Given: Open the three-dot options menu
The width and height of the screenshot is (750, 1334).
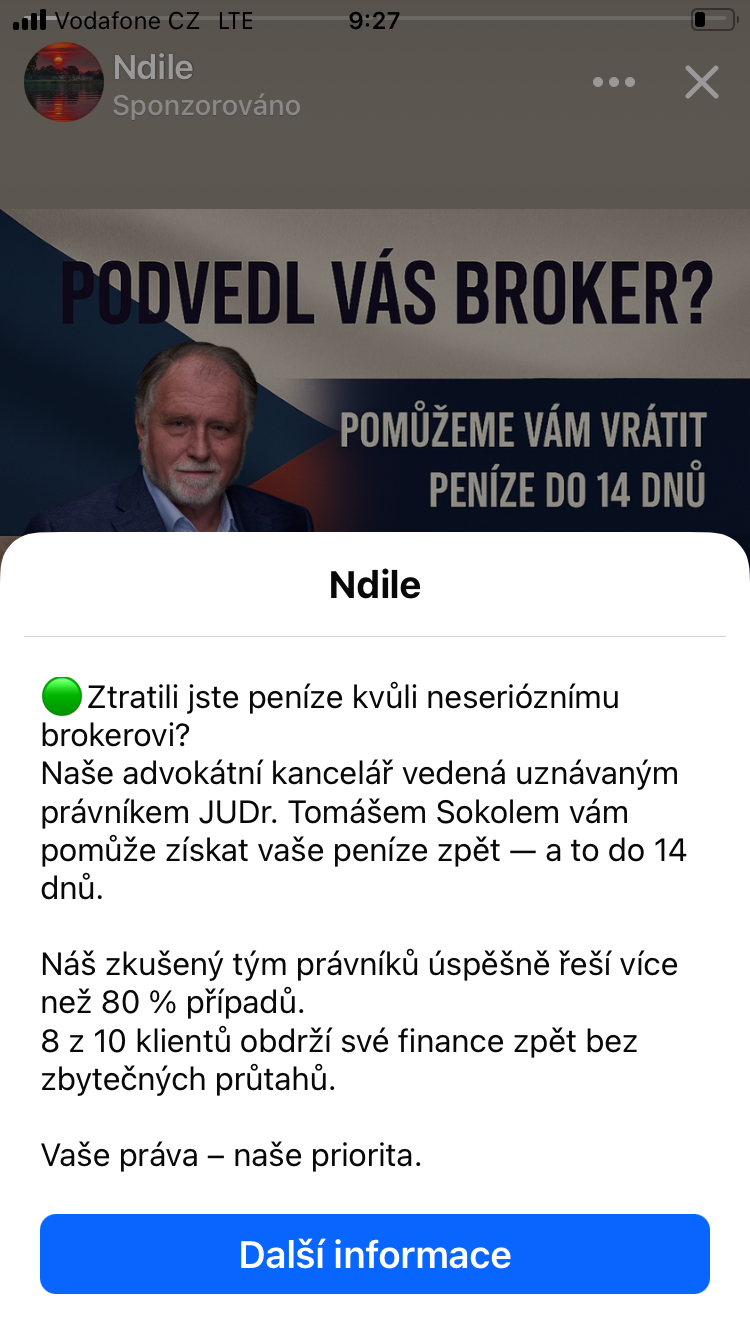Looking at the screenshot, I should (613, 82).
